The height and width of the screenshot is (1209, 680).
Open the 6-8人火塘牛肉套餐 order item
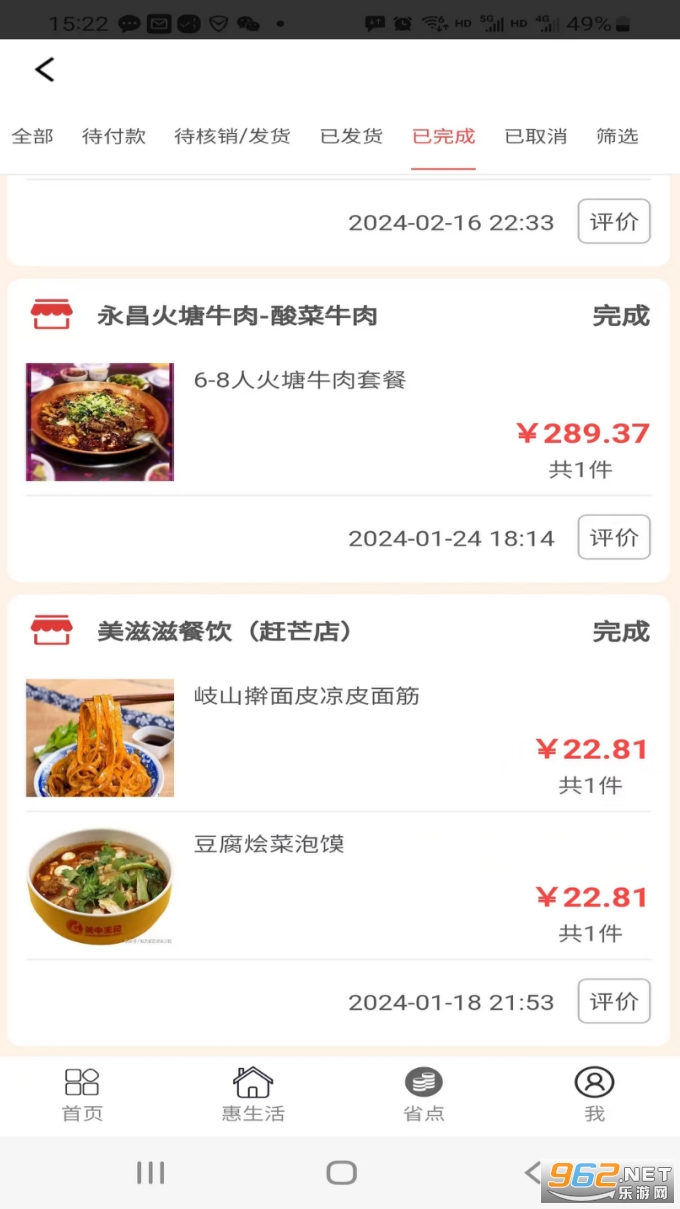tap(300, 380)
